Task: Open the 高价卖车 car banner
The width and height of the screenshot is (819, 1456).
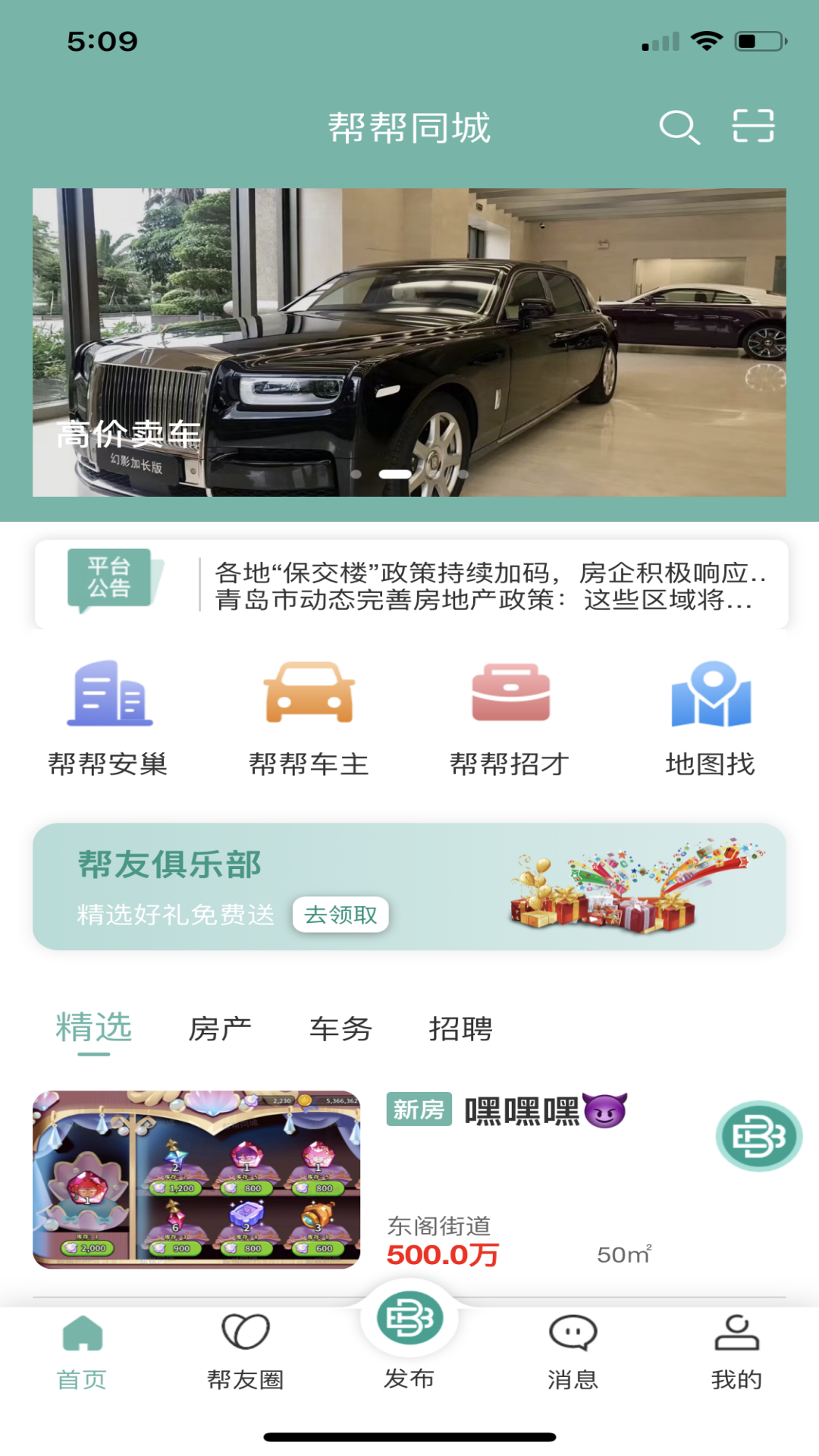Action: [x=409, y=342]
